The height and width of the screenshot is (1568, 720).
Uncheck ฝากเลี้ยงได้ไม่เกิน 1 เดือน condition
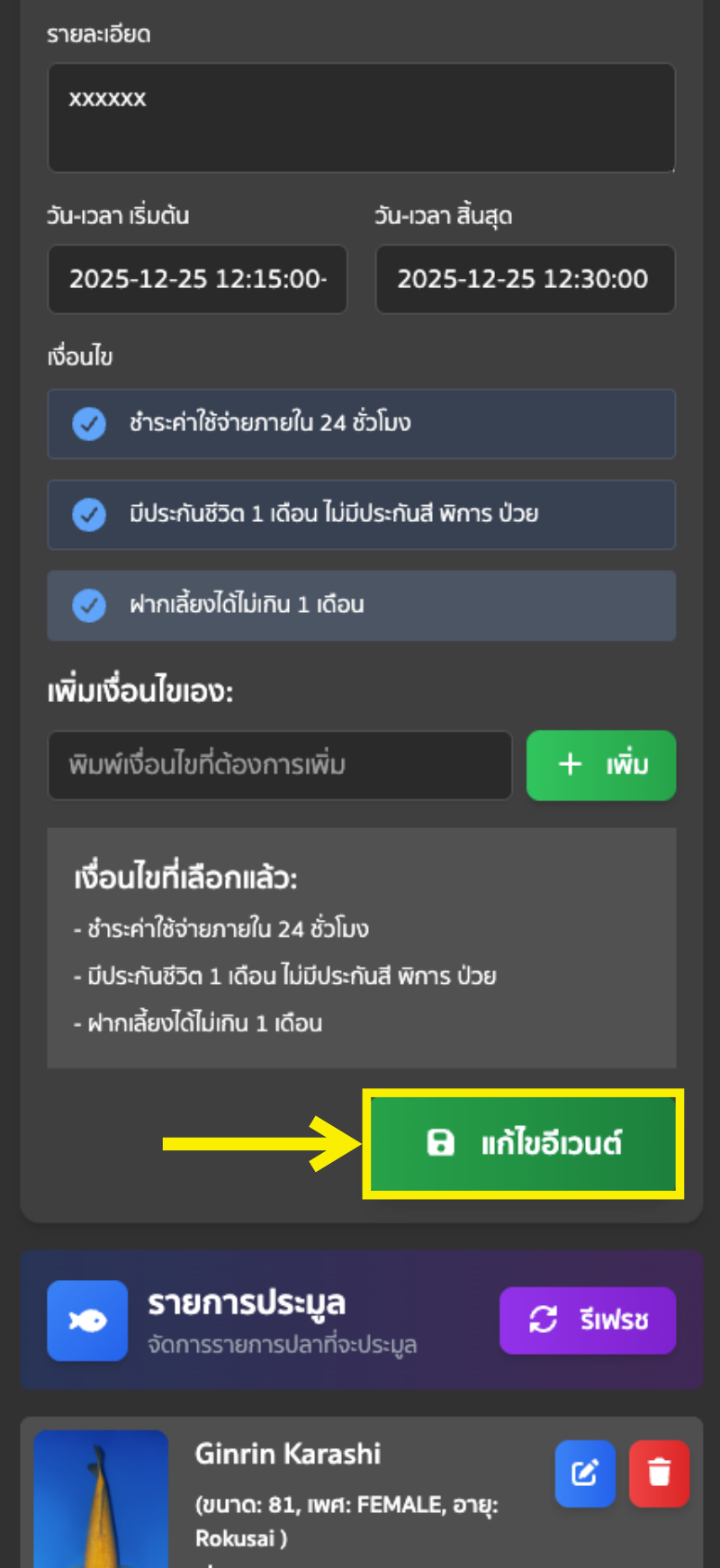[89, 605]
